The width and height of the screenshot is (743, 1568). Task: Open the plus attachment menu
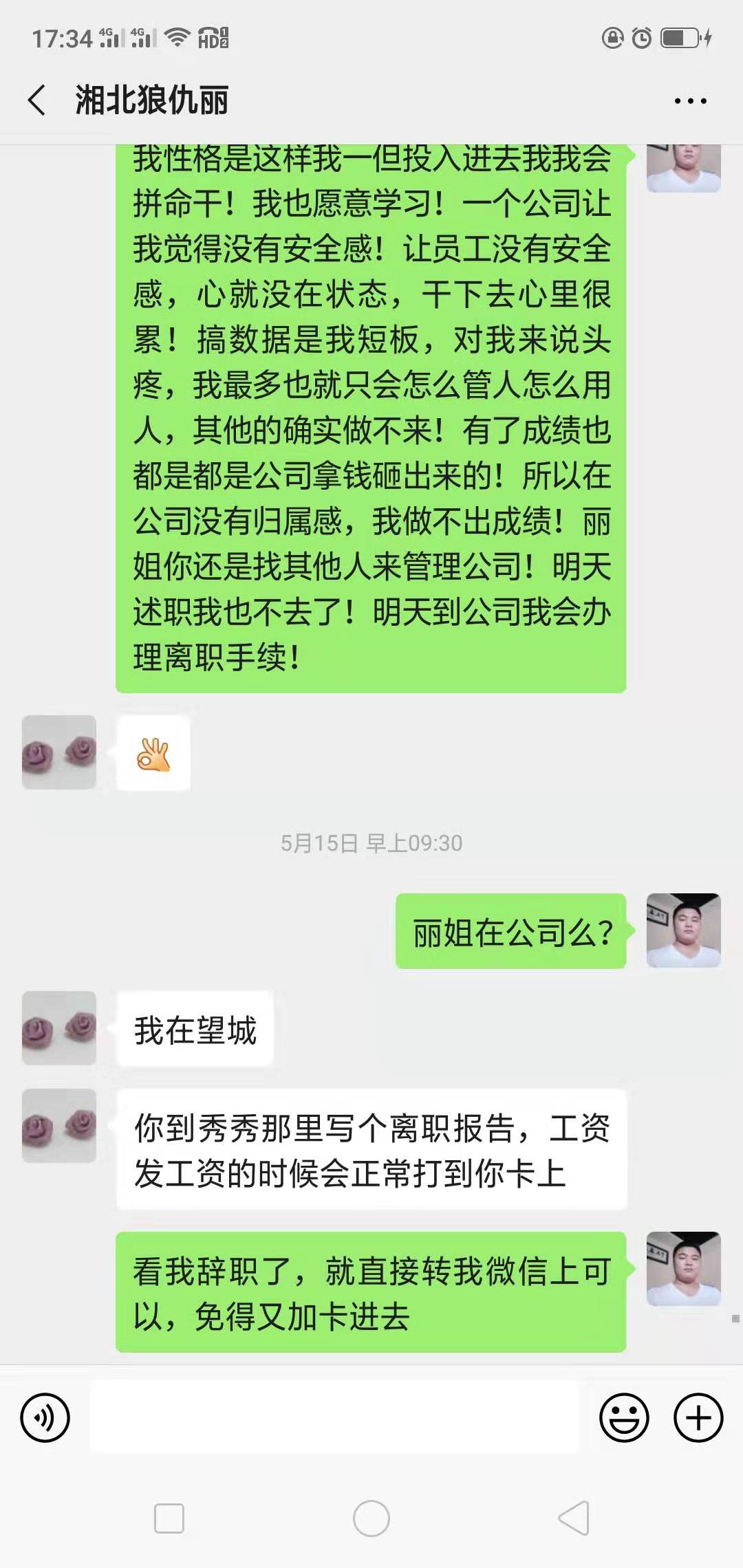point(698,1417)
